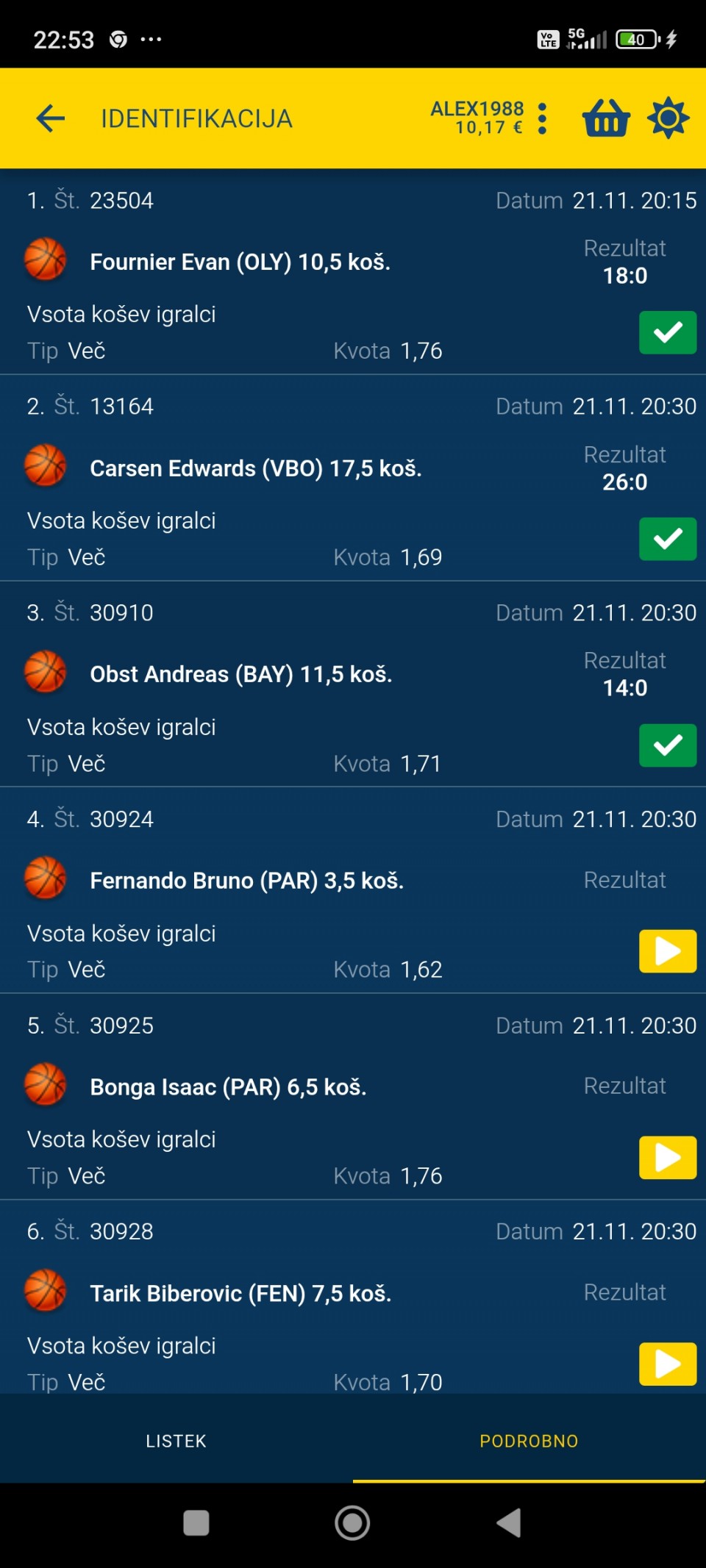Tap the play button for Bonga Isaac
This screenshot has width=706, height=1568.
click(x=667, y=1158)
